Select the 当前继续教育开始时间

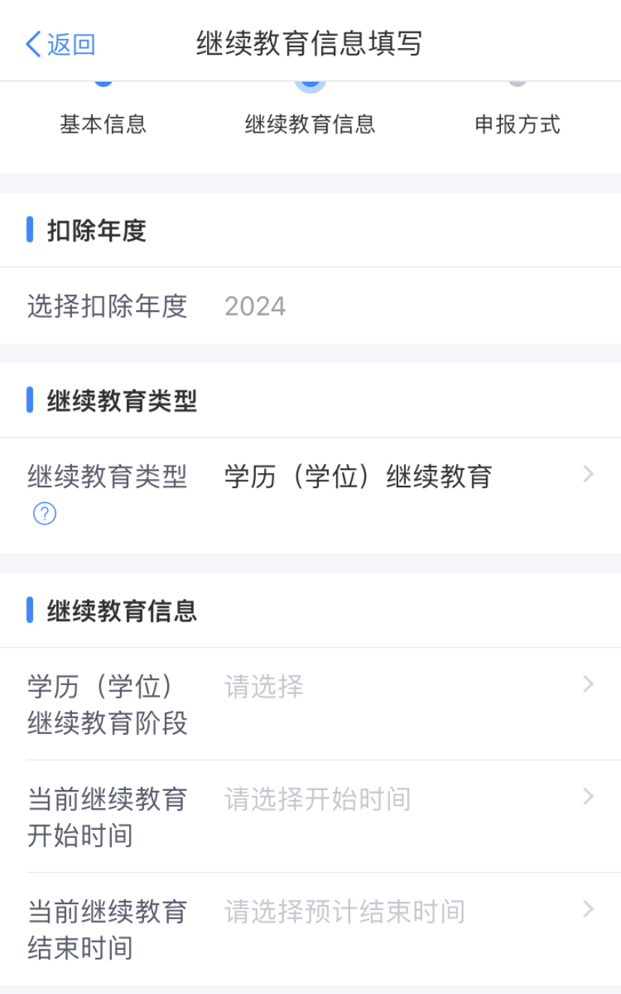[310, 816]
